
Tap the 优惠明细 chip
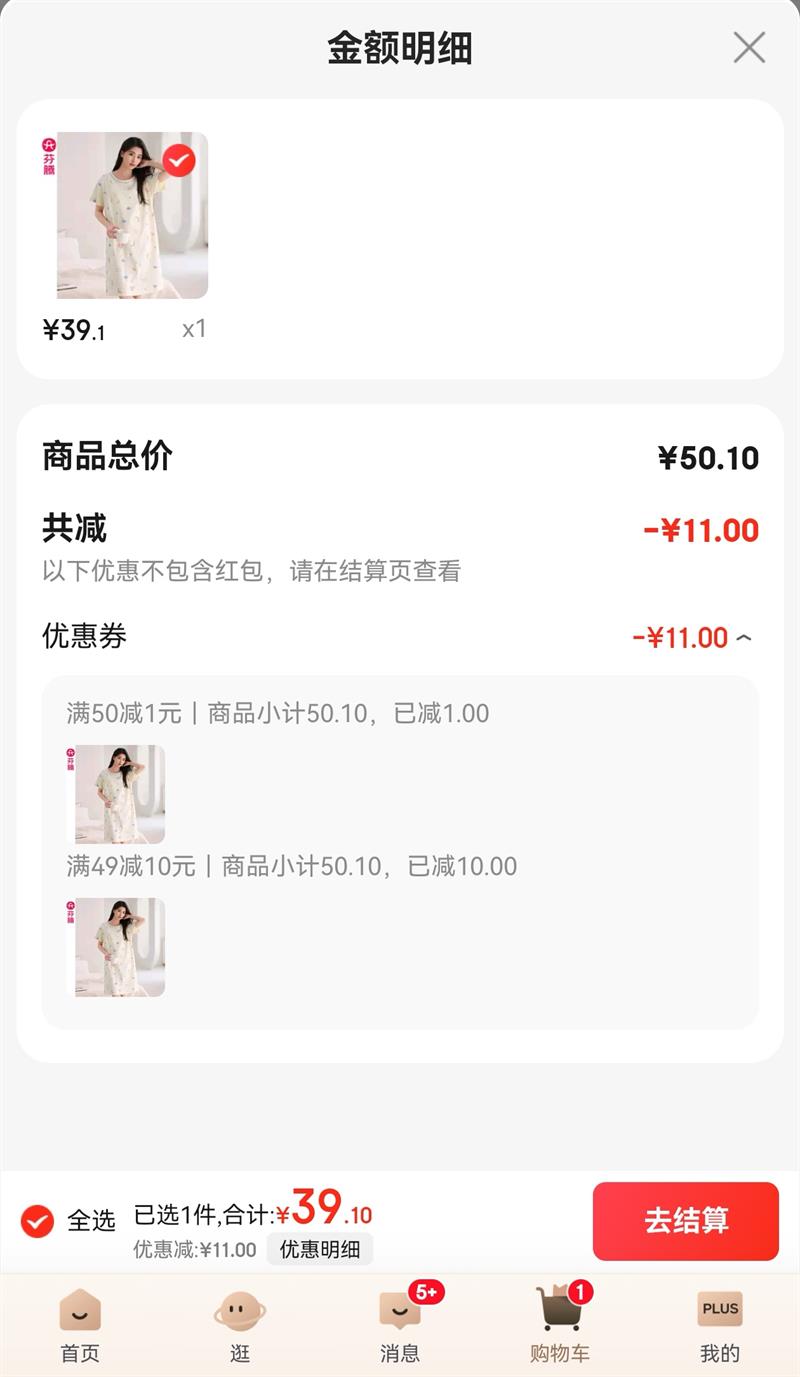click(x=319, y=1249)
